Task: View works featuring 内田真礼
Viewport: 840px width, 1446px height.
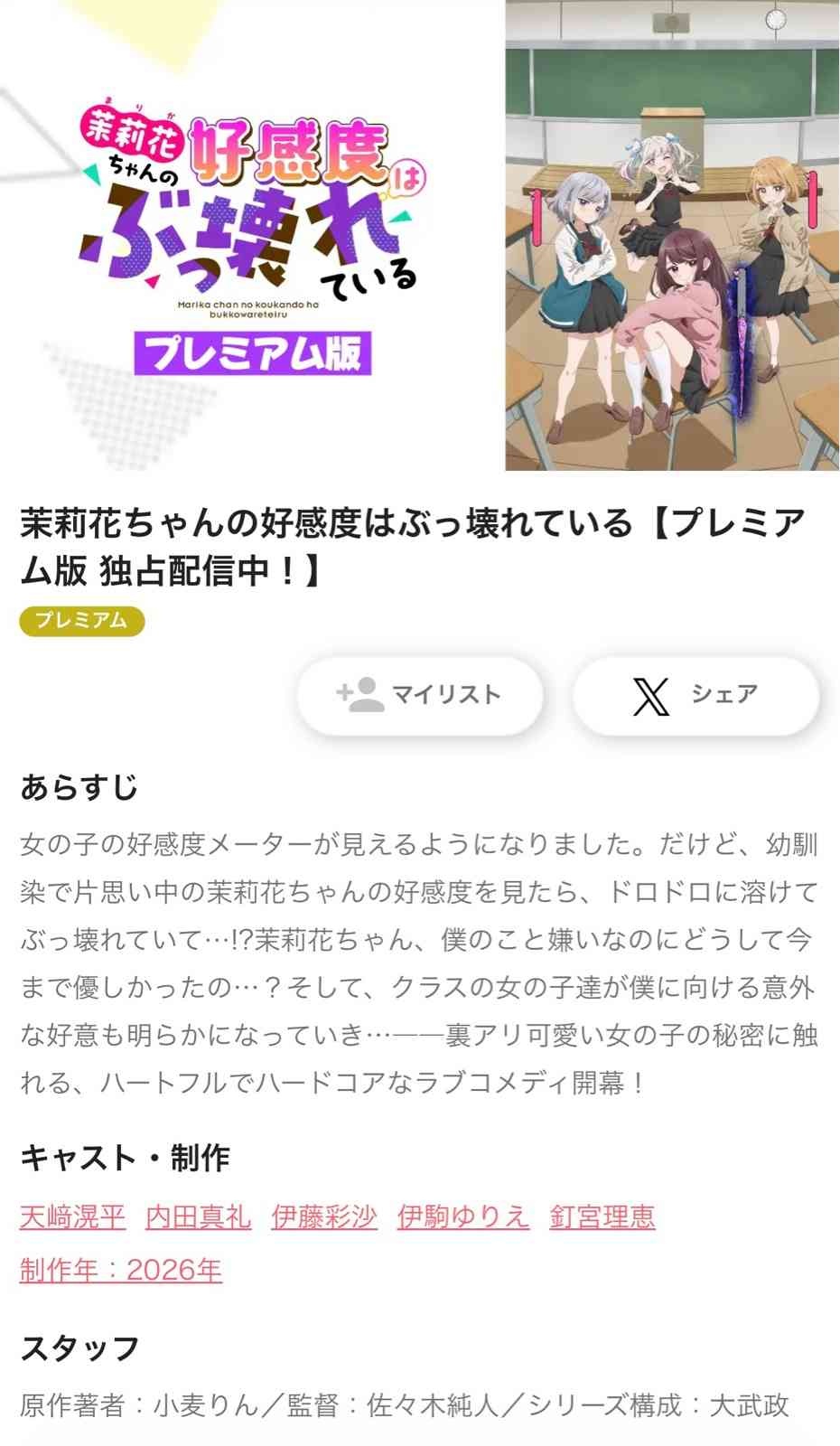Action: click(x=198, y=1216)
